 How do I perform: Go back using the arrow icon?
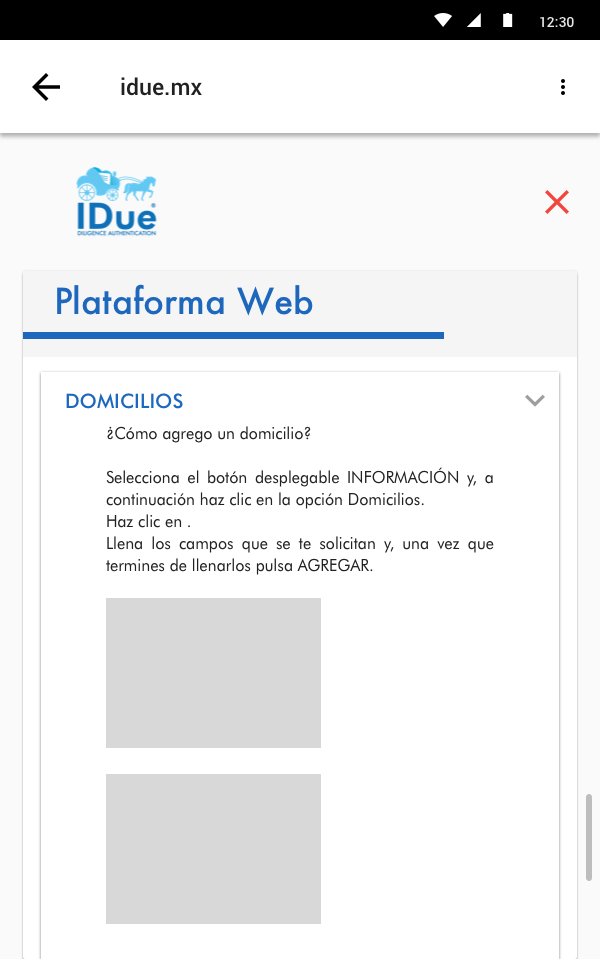pos(46,87)
